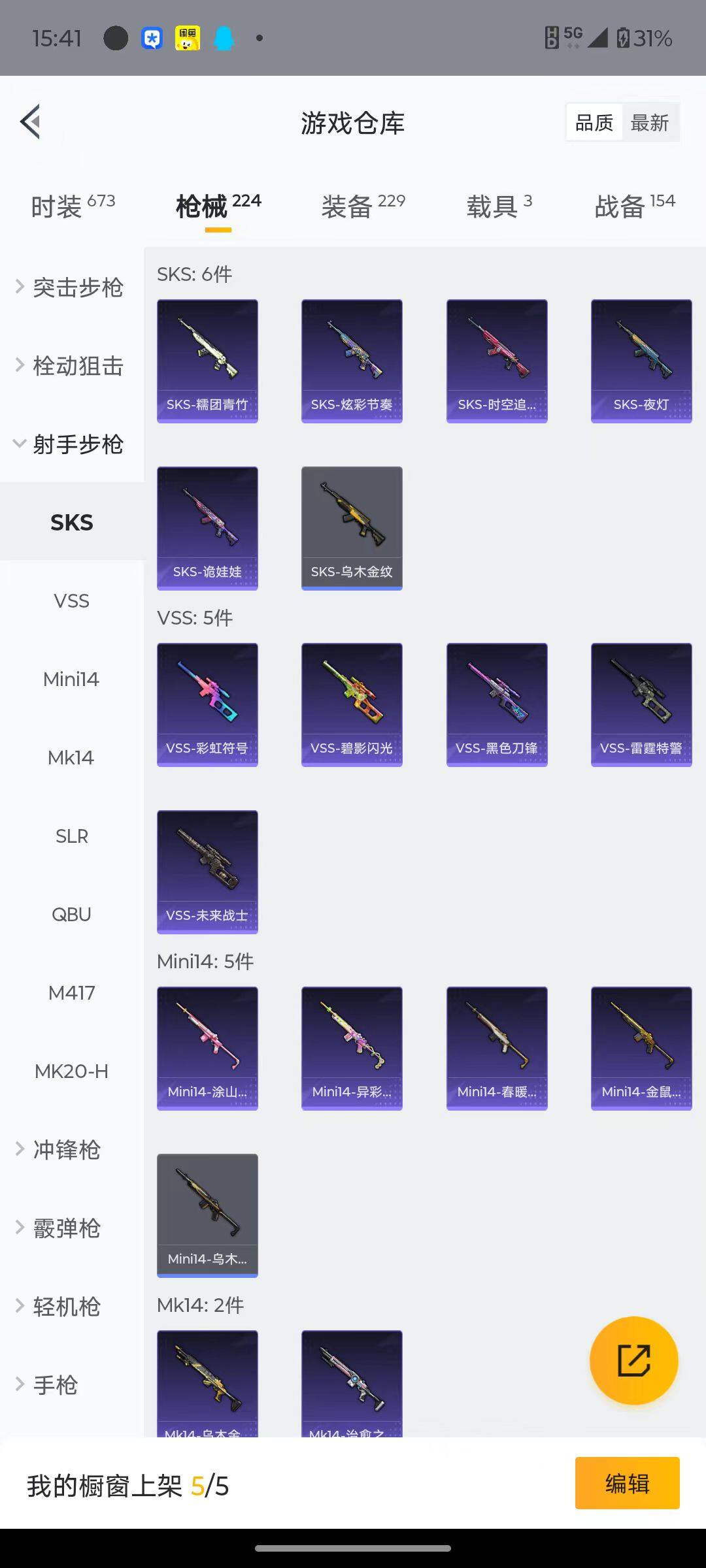Open the 战备 tab
The image size is (706, 1568).
[x=634, y=206]
